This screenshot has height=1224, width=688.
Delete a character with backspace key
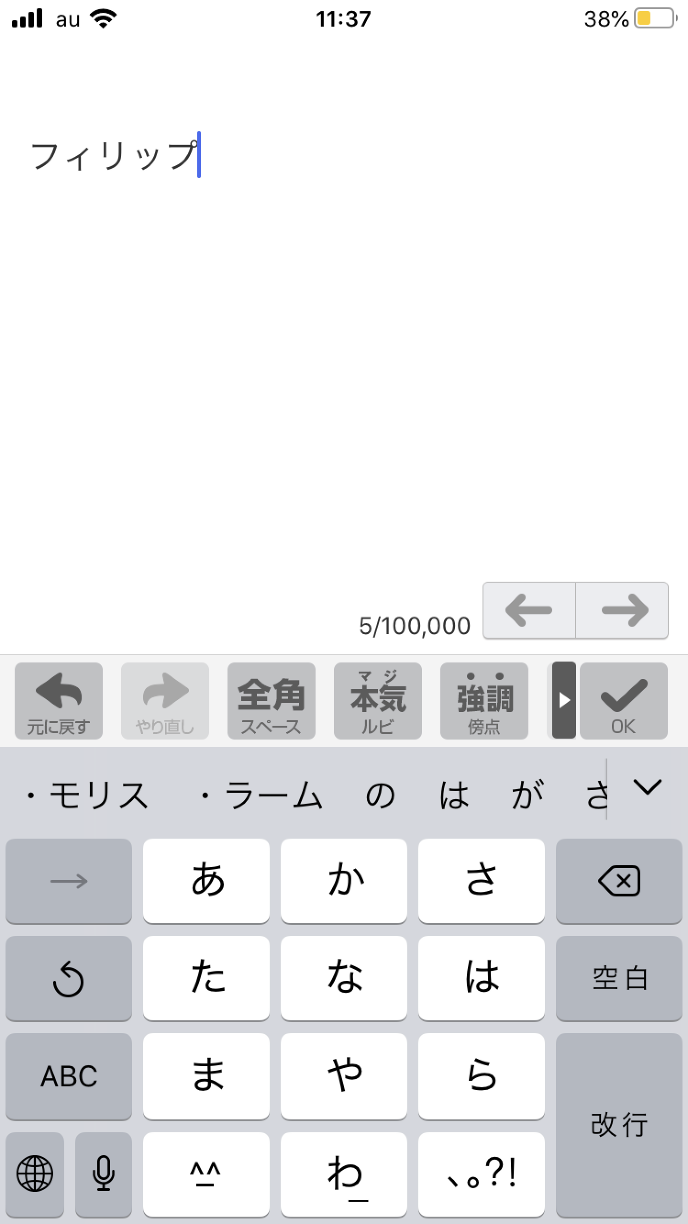[x=618, y=881]
